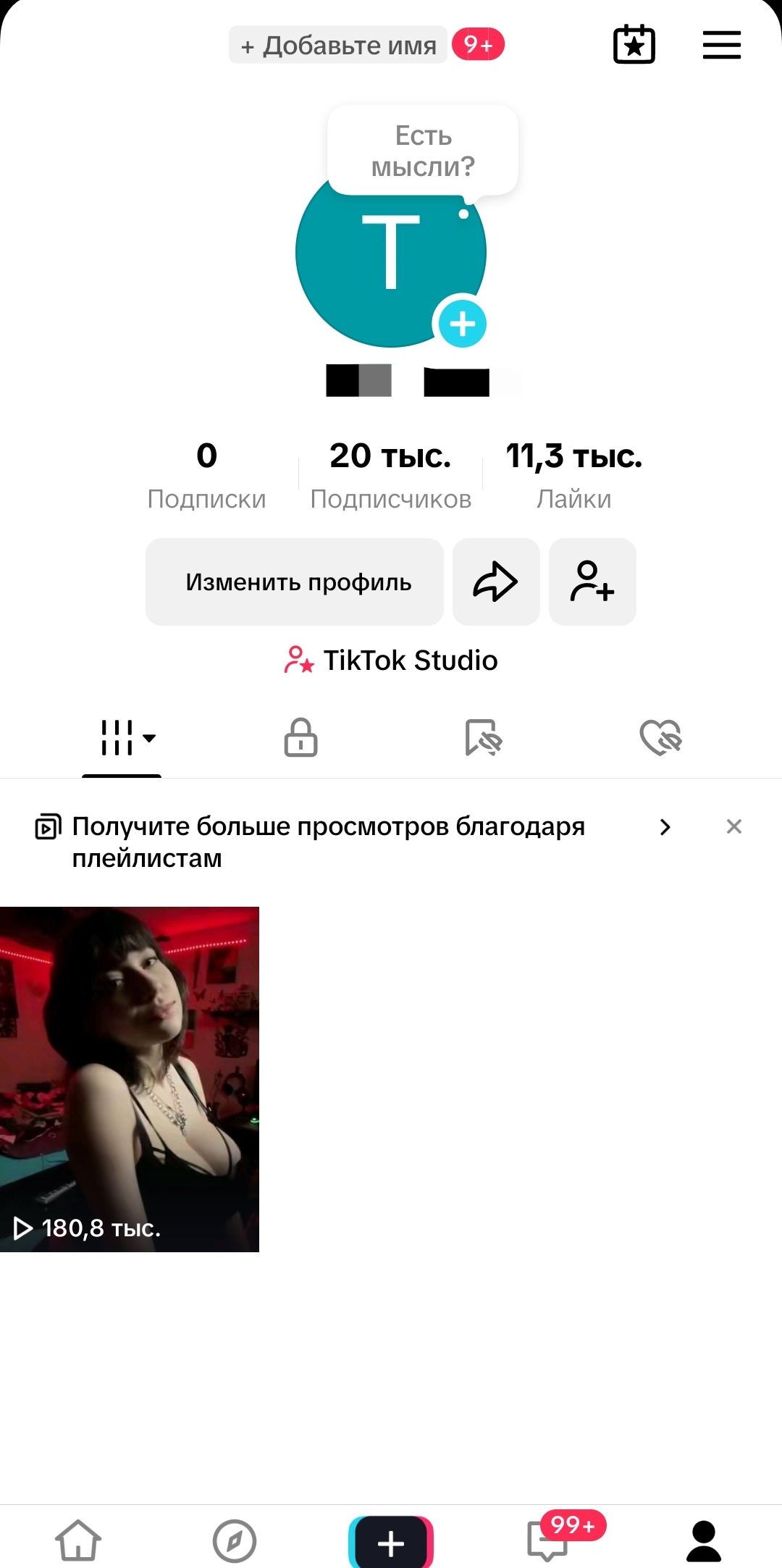Open TikTok Studio
782x1568 pixels.
(x=391, y=661)
